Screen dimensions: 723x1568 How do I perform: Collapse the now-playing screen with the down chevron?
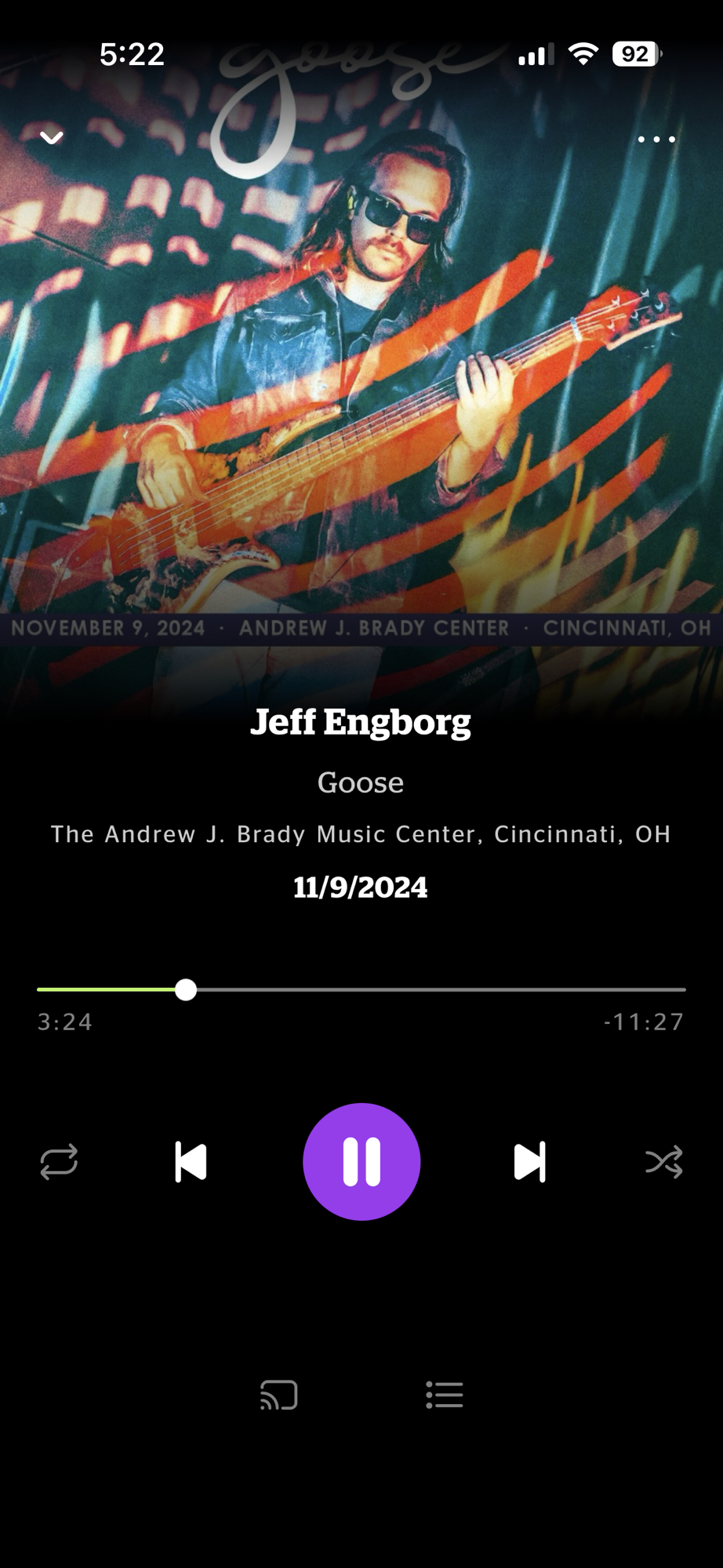pos(52,138)
